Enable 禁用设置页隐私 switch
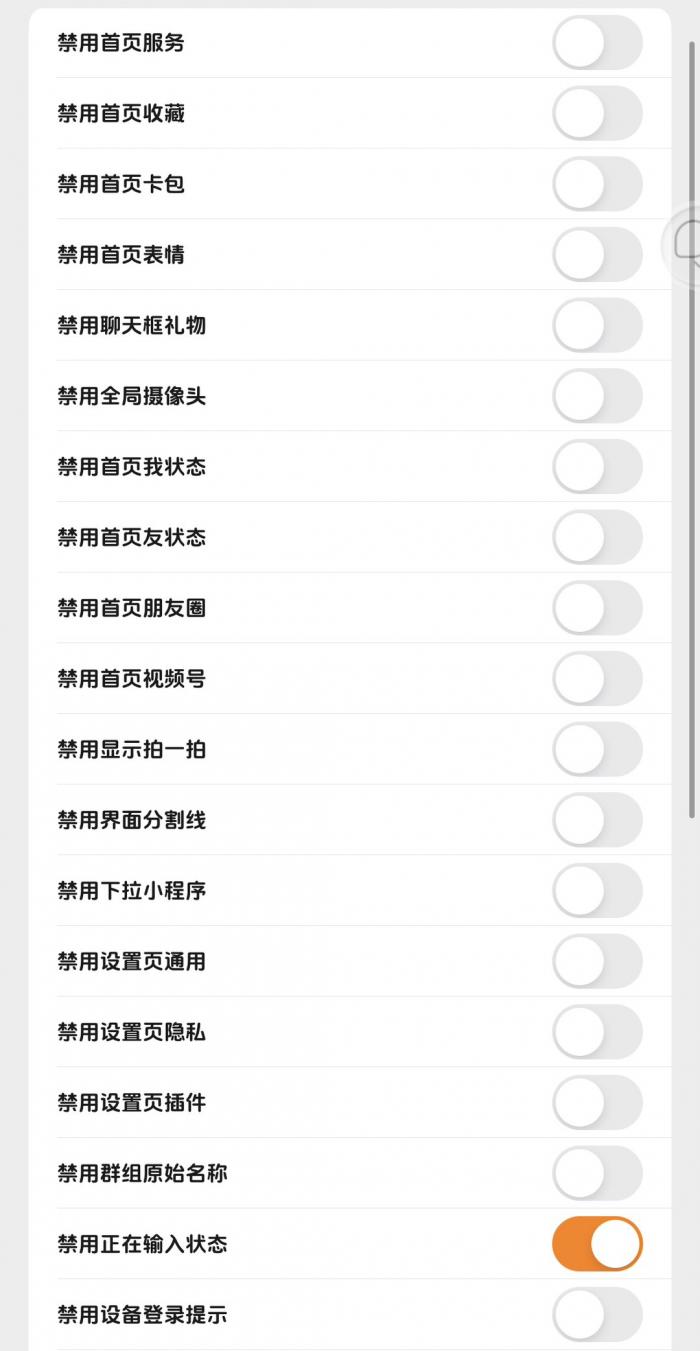Screen dimensions: 700x1351 coord(597,1032)
